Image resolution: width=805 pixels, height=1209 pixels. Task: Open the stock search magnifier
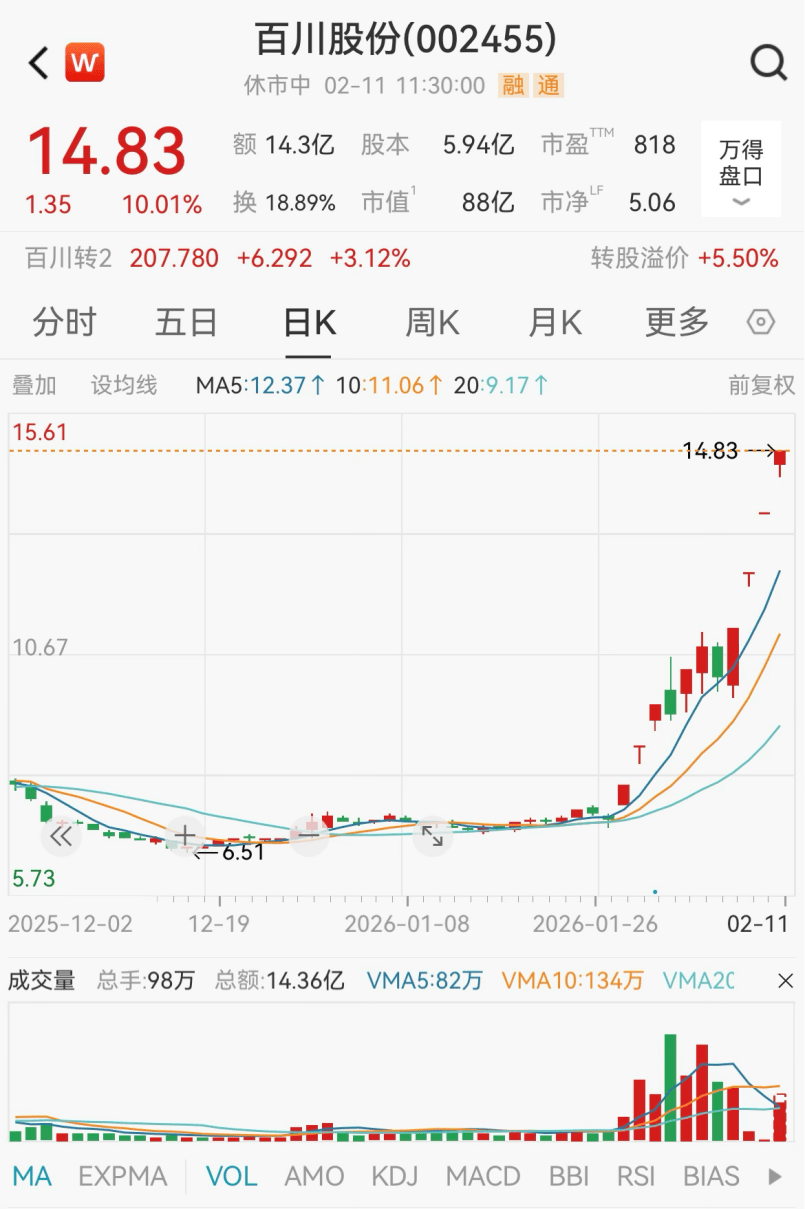pos(767,62)
